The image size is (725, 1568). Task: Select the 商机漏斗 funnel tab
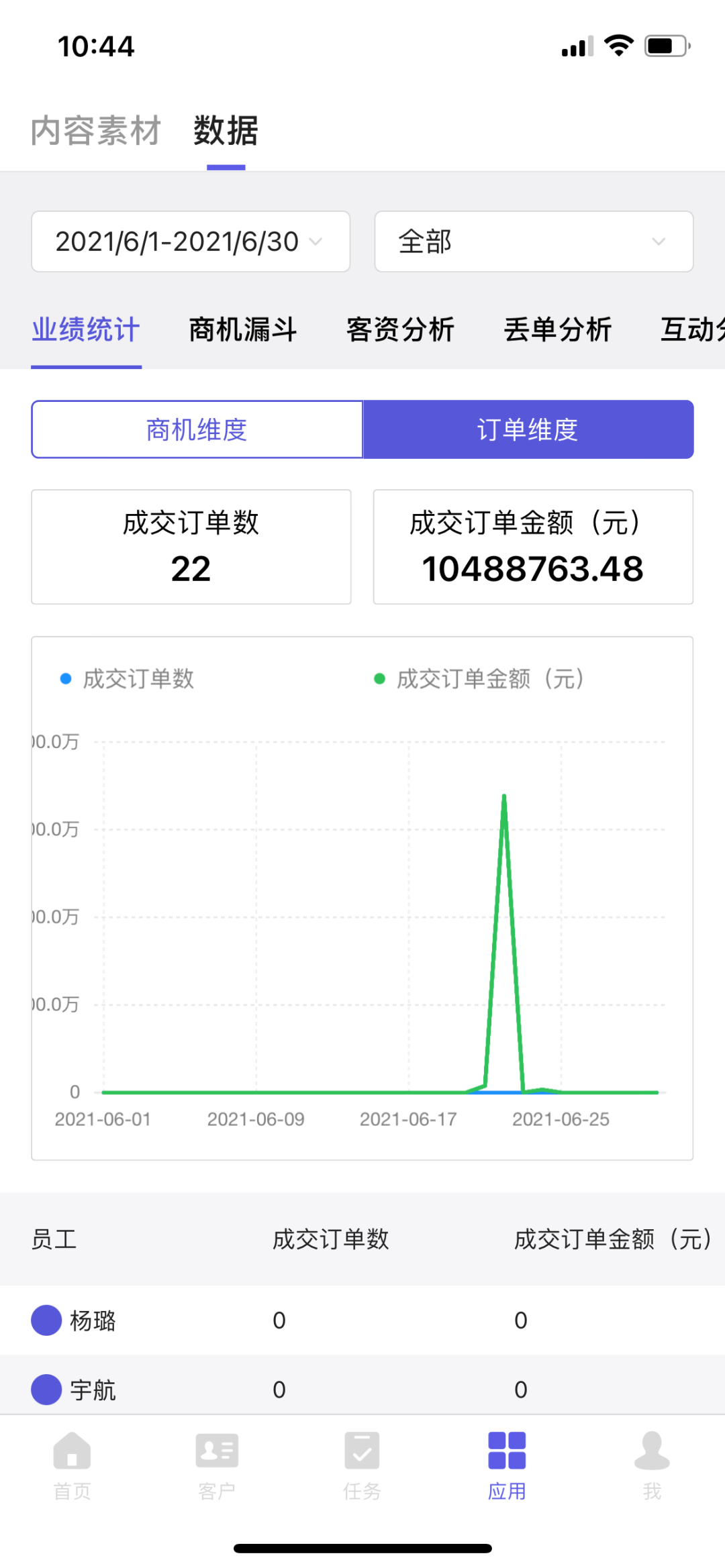pos(243,329)
